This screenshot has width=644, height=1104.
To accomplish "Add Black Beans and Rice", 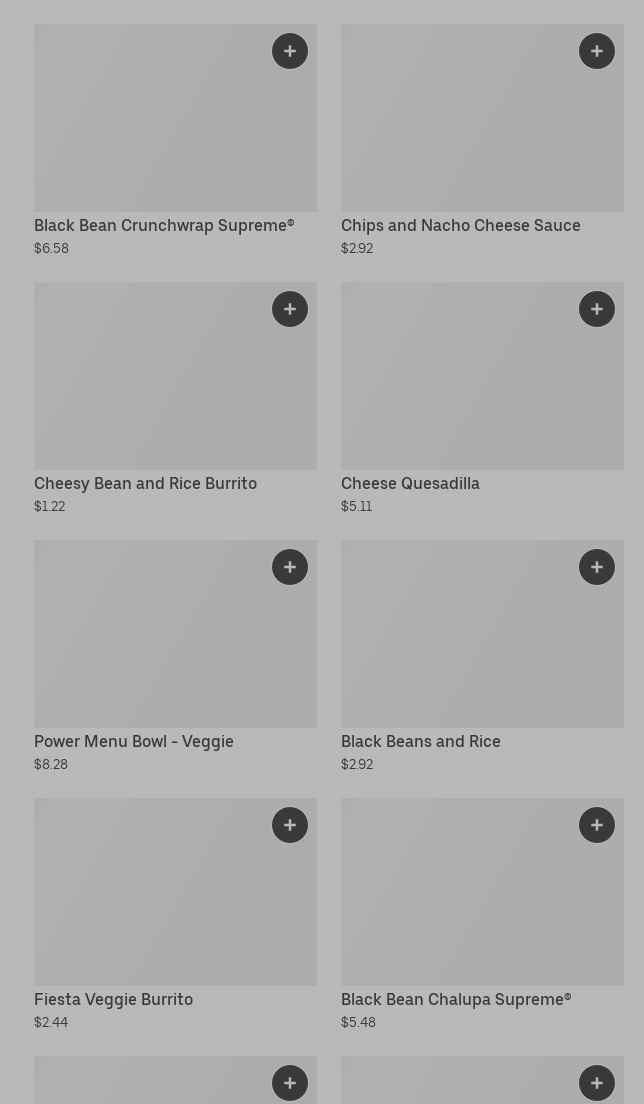I will click(x=597, y=567).
